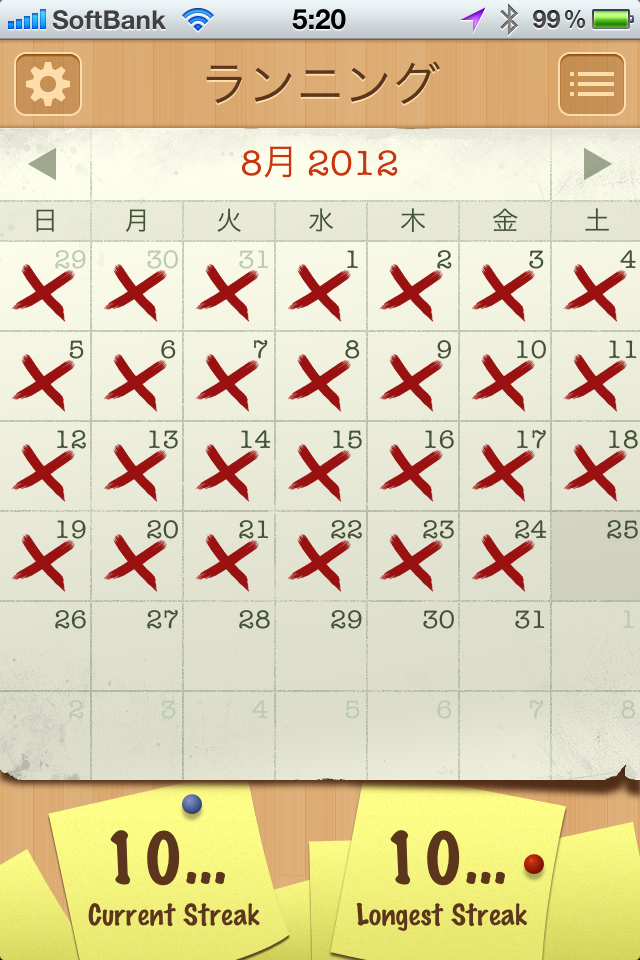Screen dimensions: 640x960
Task: Remove the X from August 24
Action: click(x=505, y=557)
